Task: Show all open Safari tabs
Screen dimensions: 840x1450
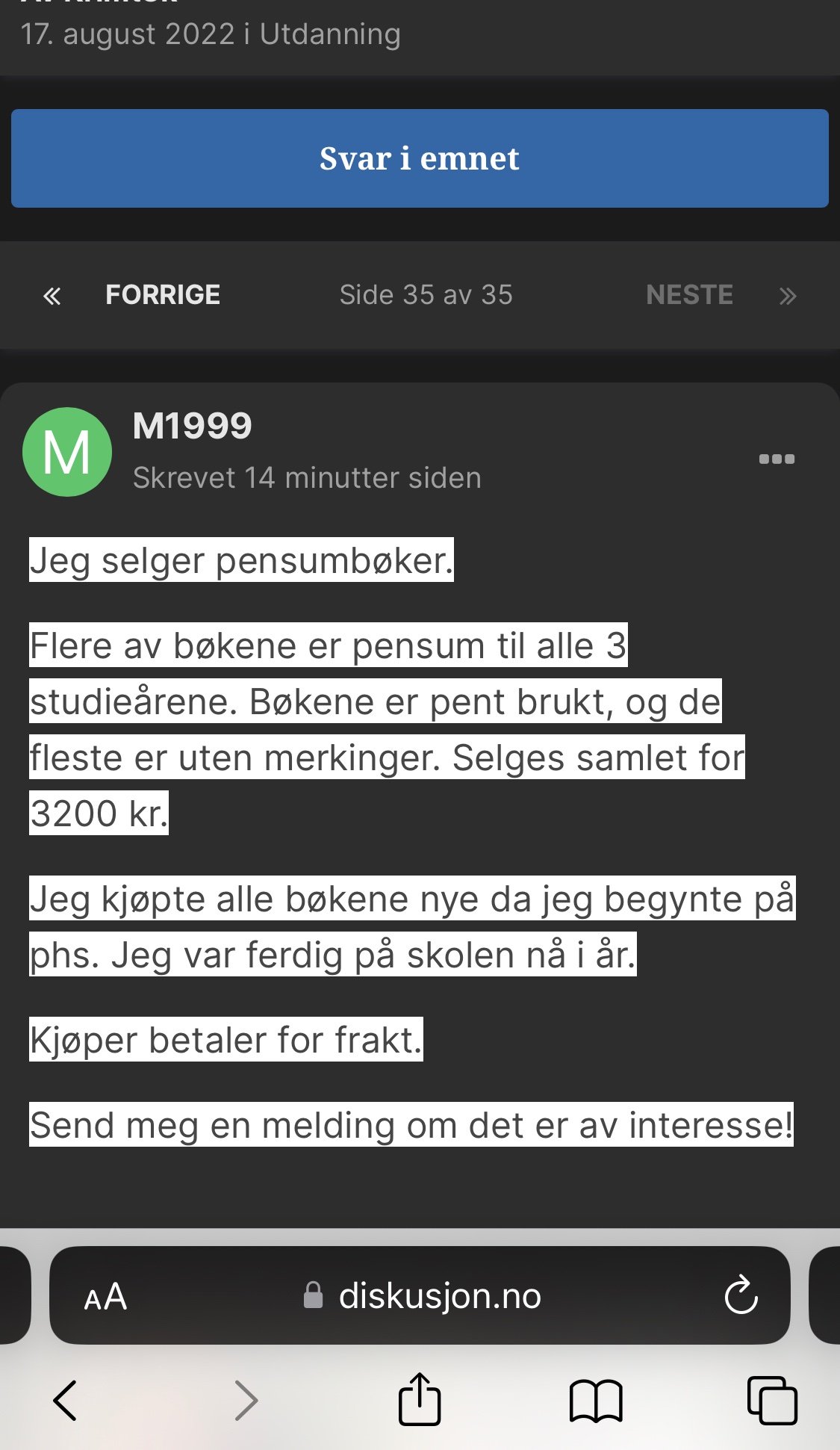Action: [x=772, y=1400]
